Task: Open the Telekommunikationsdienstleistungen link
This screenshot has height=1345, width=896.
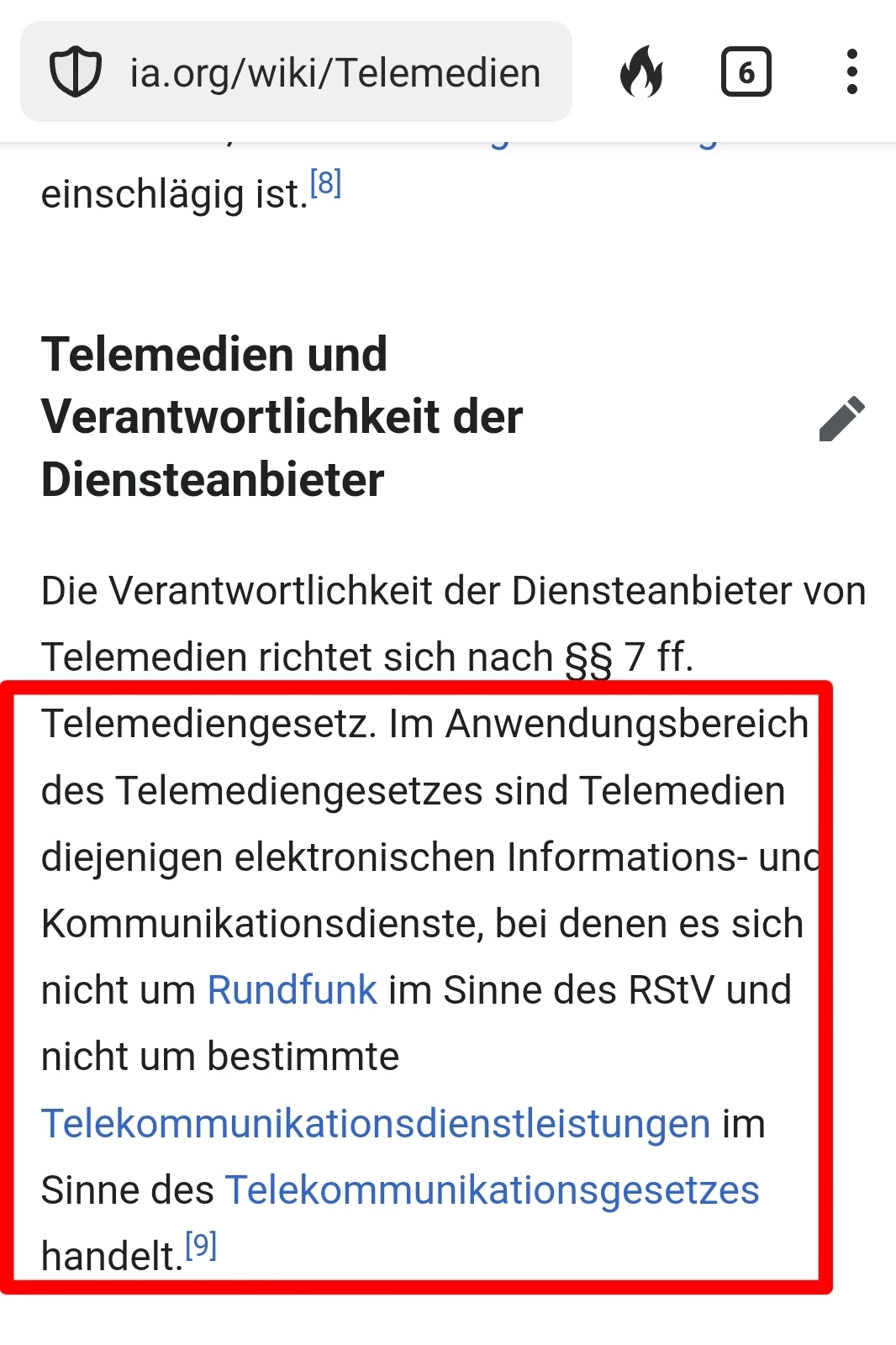Action: tap(376, 1123)
